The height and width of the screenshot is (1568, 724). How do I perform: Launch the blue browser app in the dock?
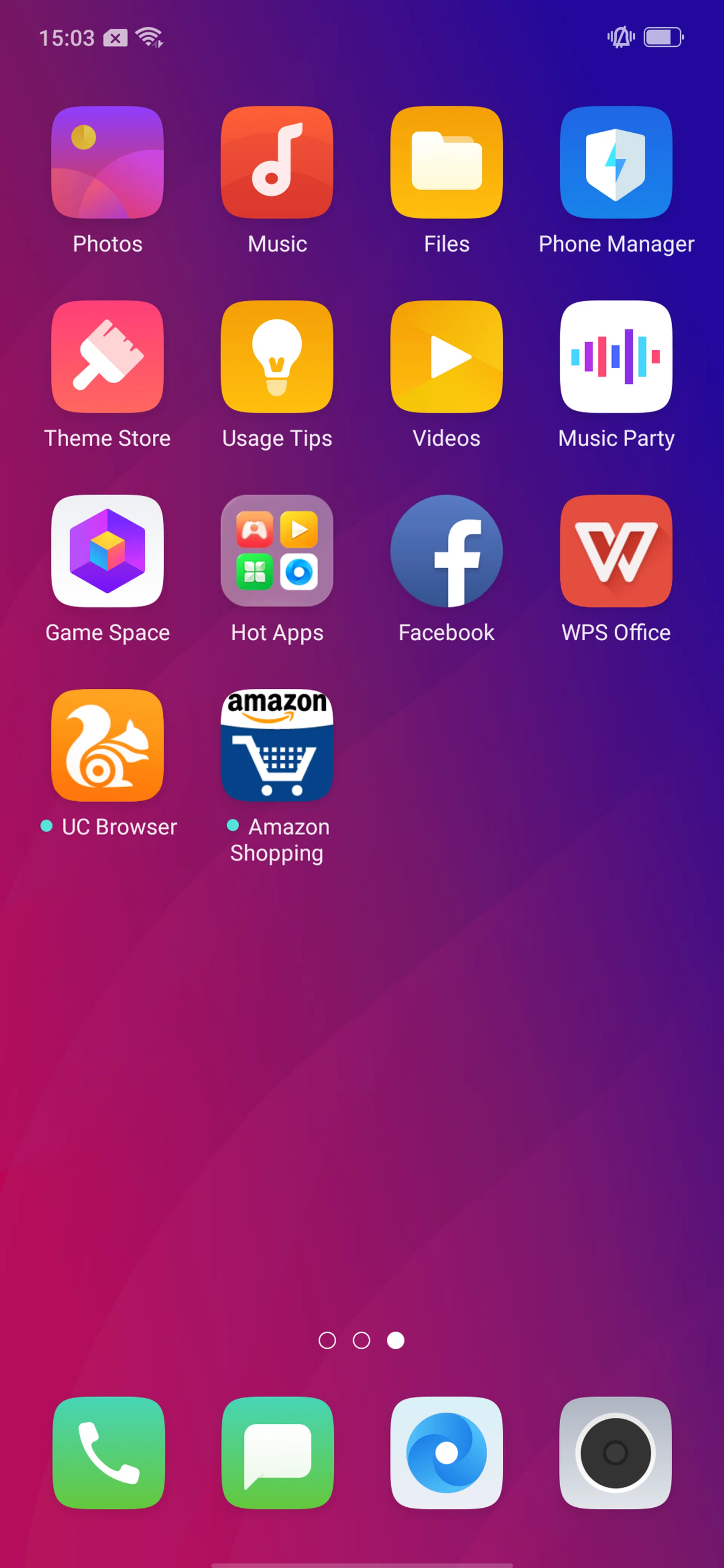(446, 1452)
